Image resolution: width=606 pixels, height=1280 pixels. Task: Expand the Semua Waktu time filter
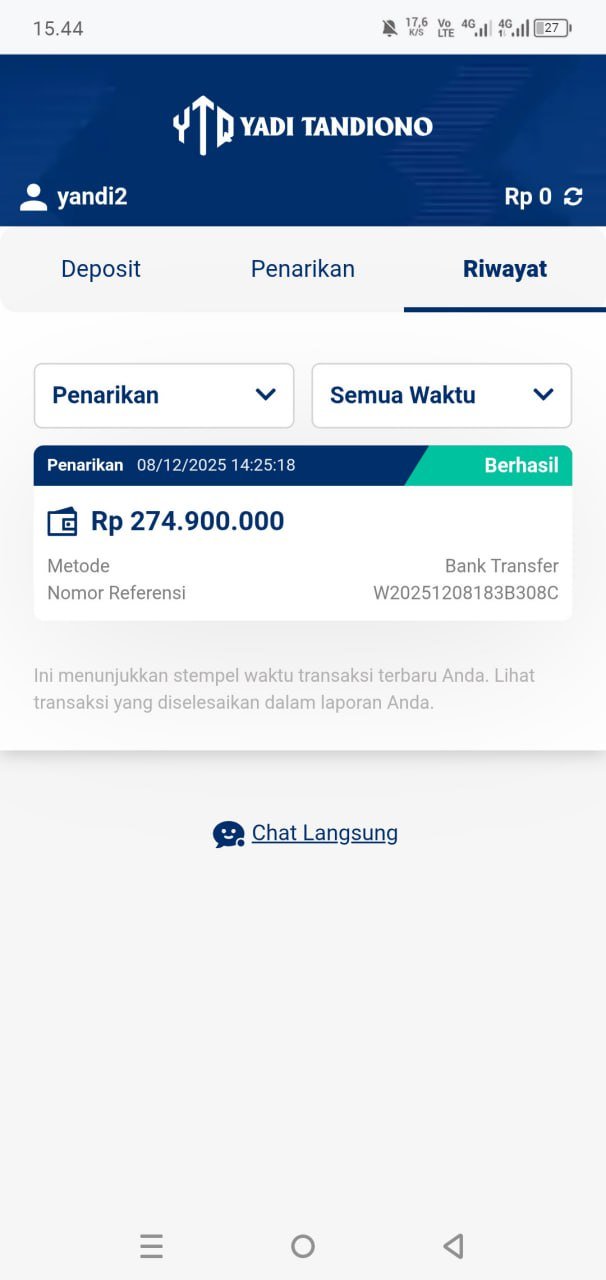pos(441,395)
